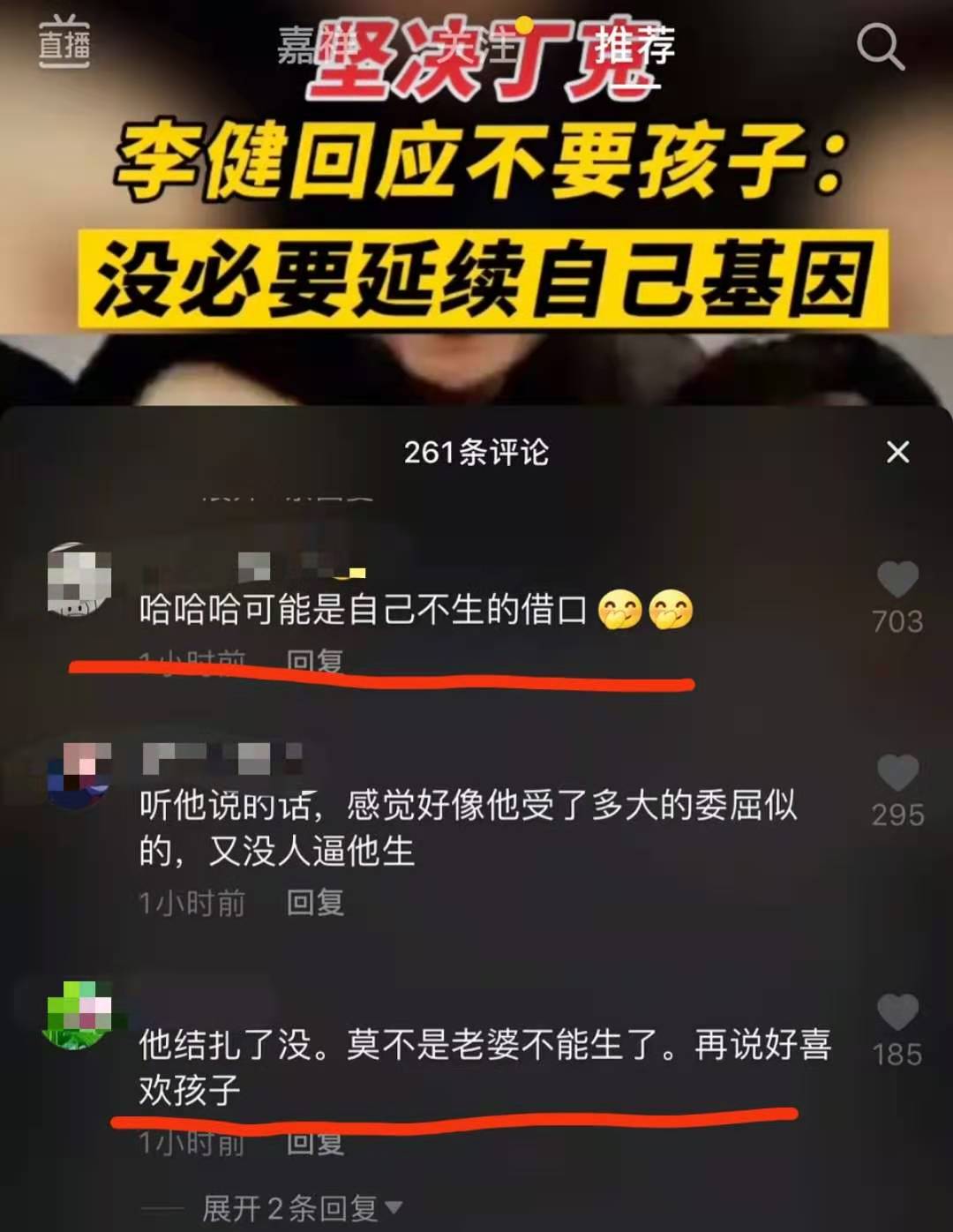
Task: Open avatar of the 哈哈哈 commenter
Action: point(79,580)
